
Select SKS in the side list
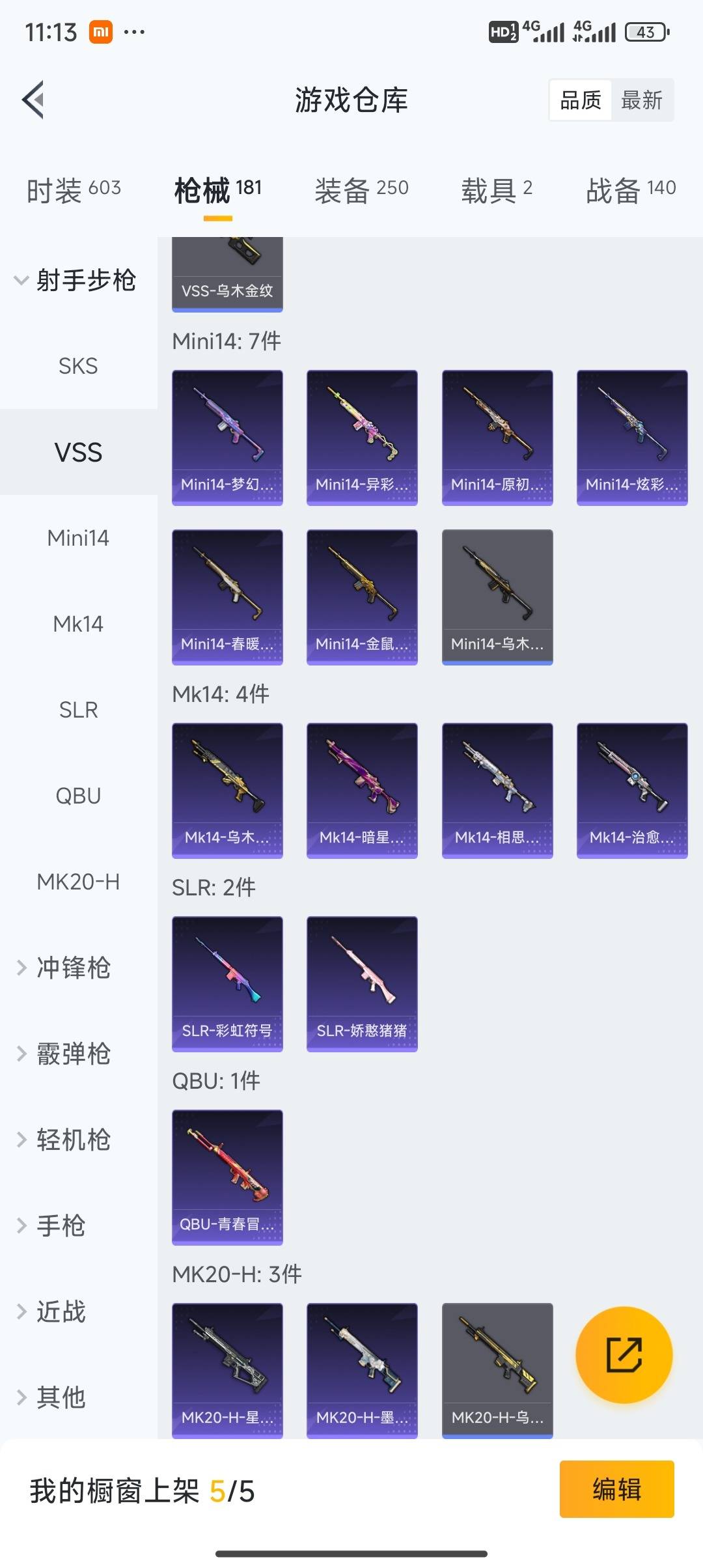(x=78, y=366)
